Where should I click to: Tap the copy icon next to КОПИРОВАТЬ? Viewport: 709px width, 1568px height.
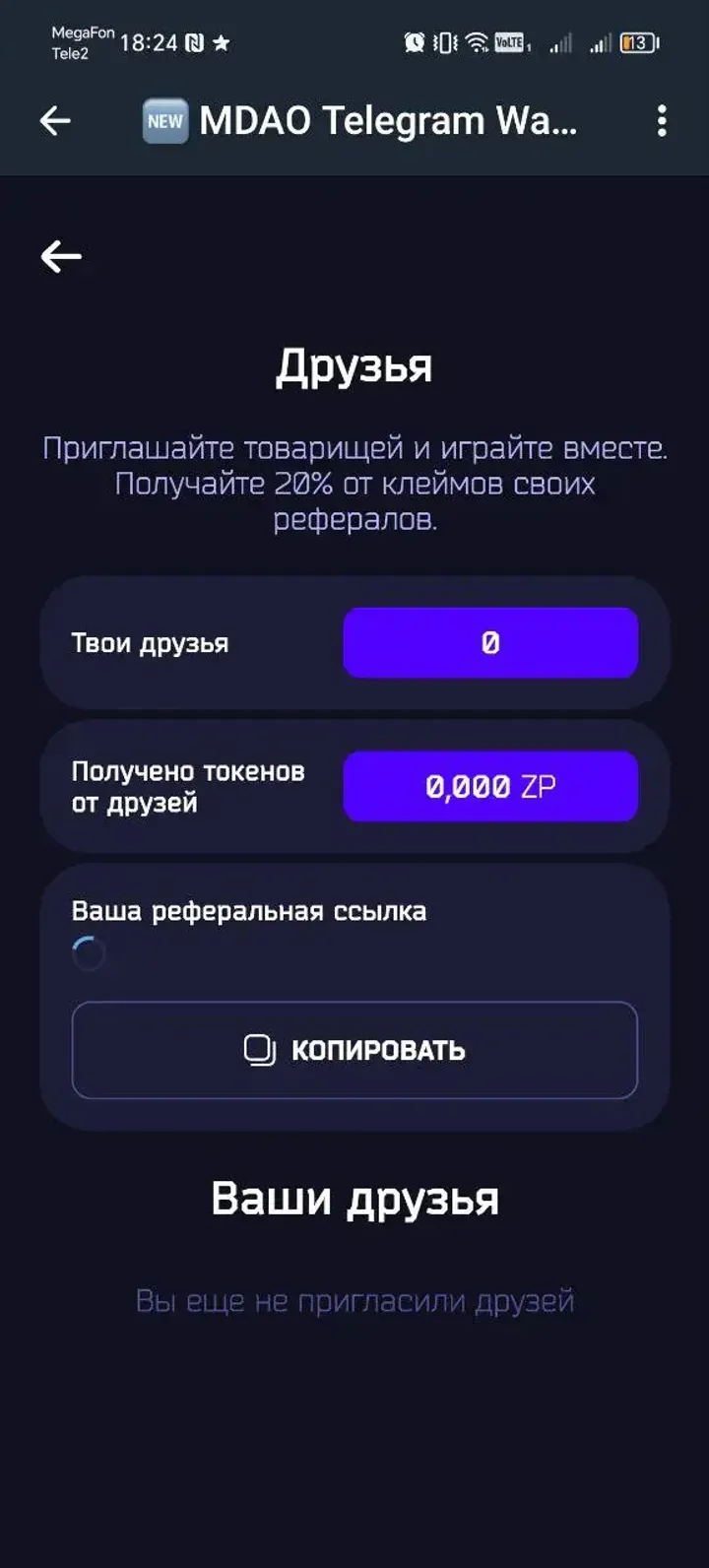coord(259,1050)
